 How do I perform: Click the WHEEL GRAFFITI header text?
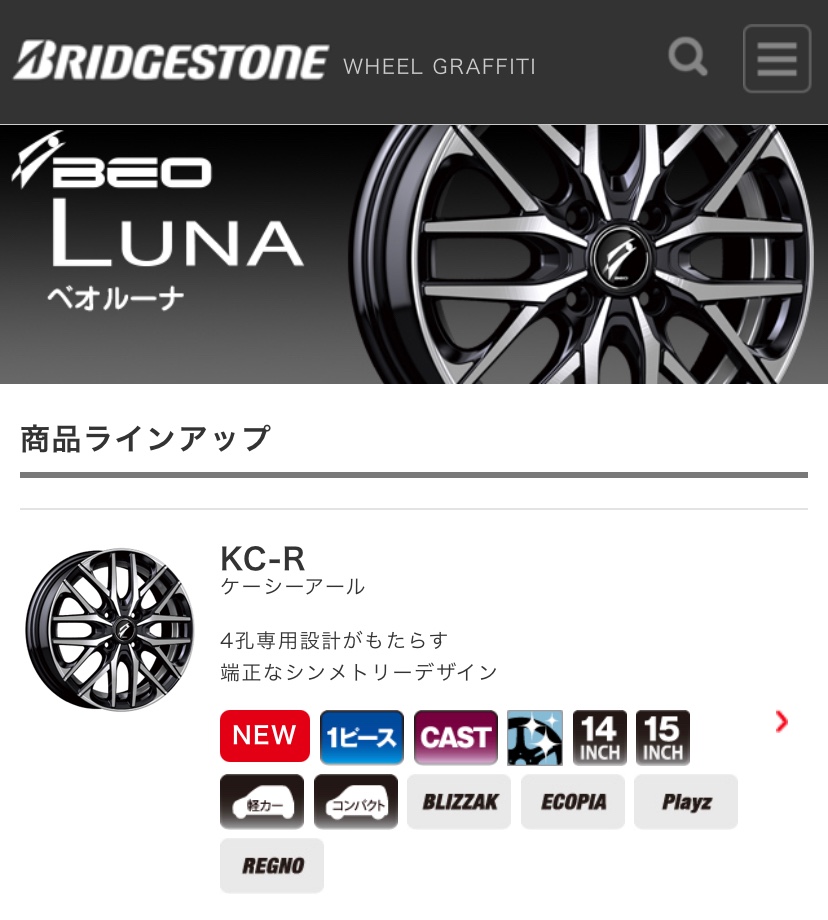point(440,67)
